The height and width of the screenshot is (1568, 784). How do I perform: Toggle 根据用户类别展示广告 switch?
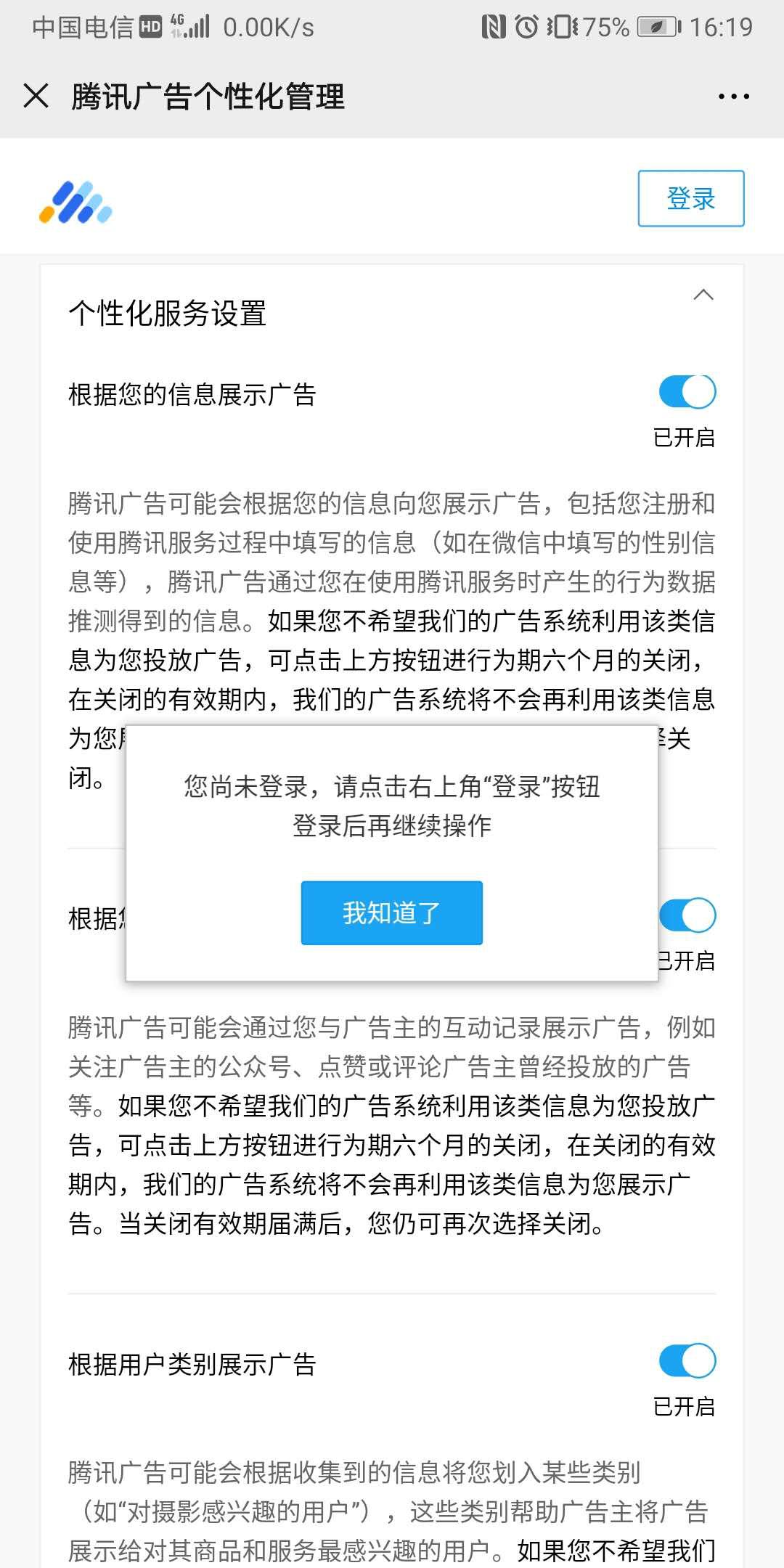[687, 1361]
